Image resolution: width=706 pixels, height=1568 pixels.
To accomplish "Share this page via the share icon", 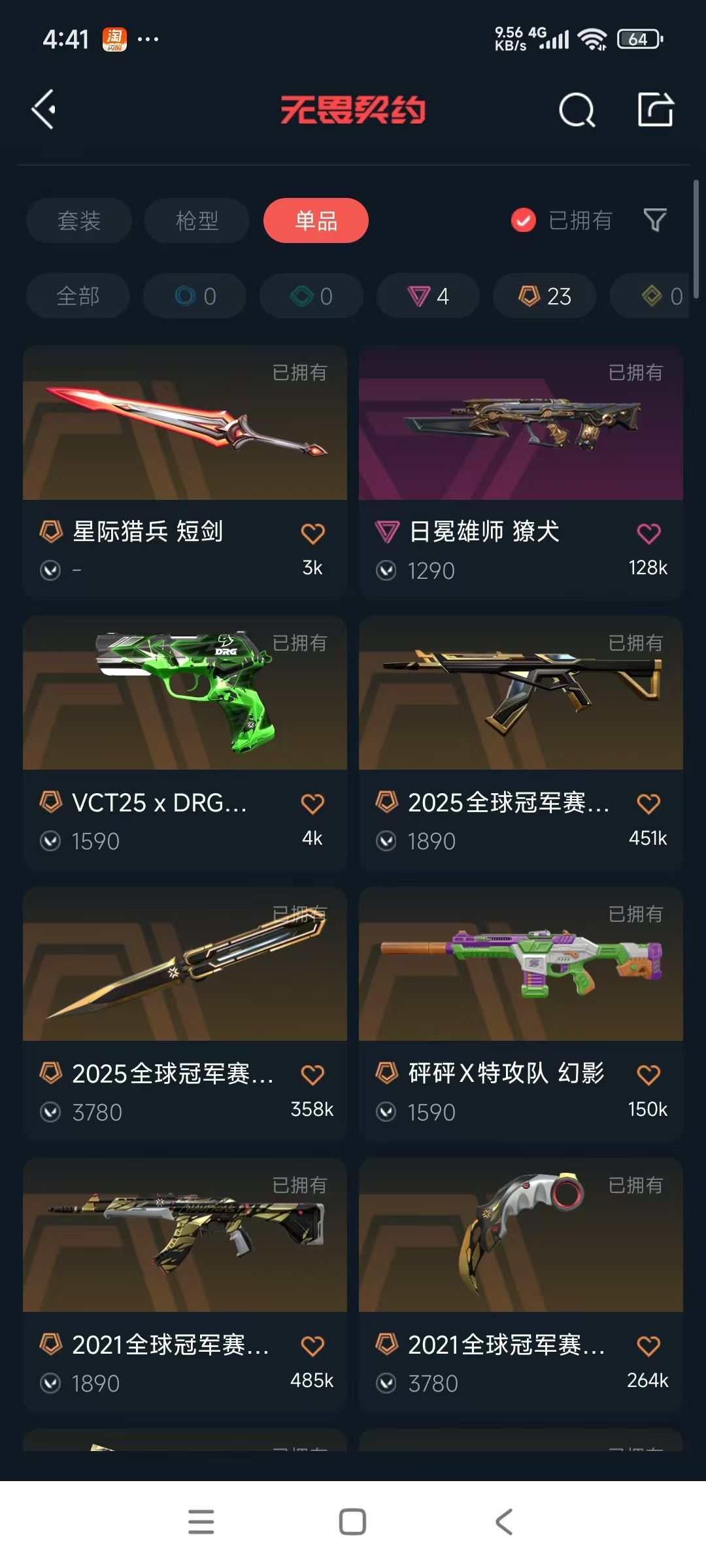I will (x=655, y=110).
